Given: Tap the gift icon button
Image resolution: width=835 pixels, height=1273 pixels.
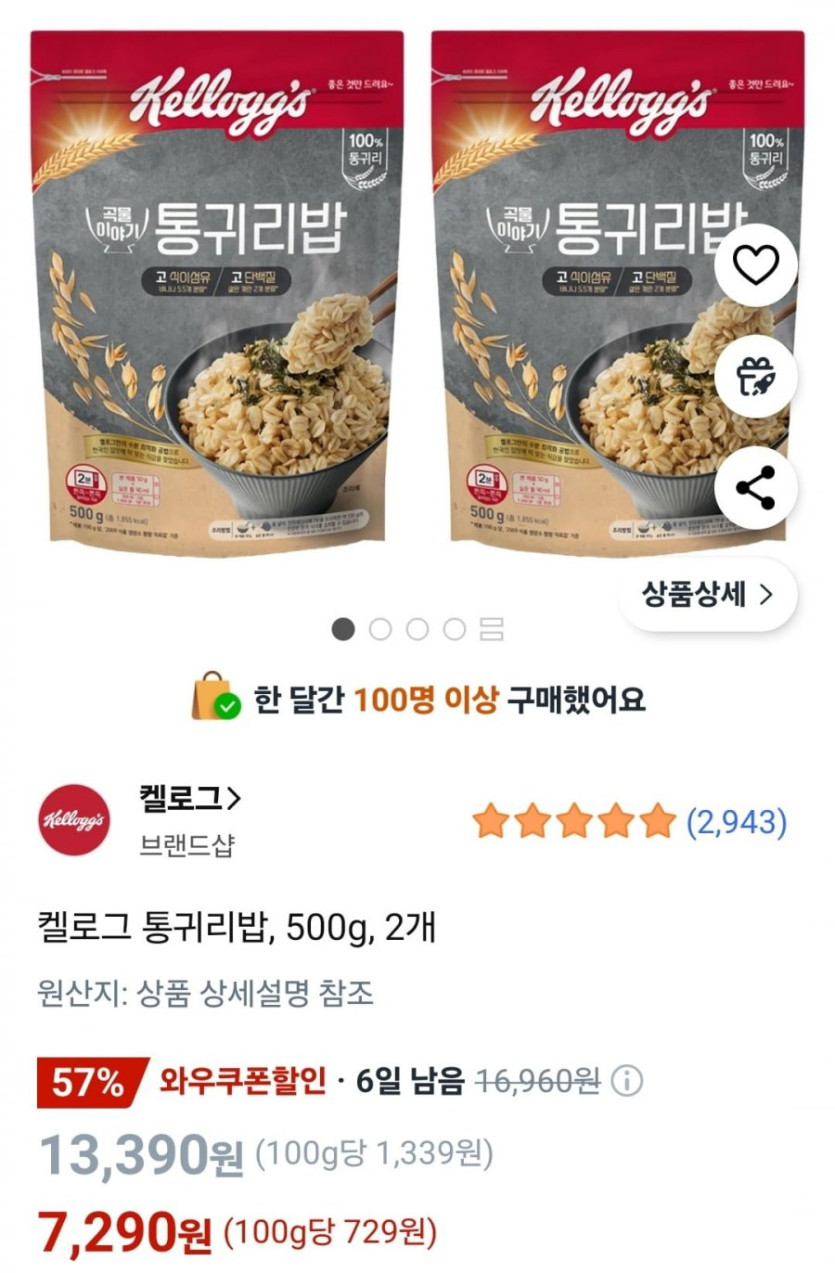Looking at the screenshot, I should click(x=756, y=376).
